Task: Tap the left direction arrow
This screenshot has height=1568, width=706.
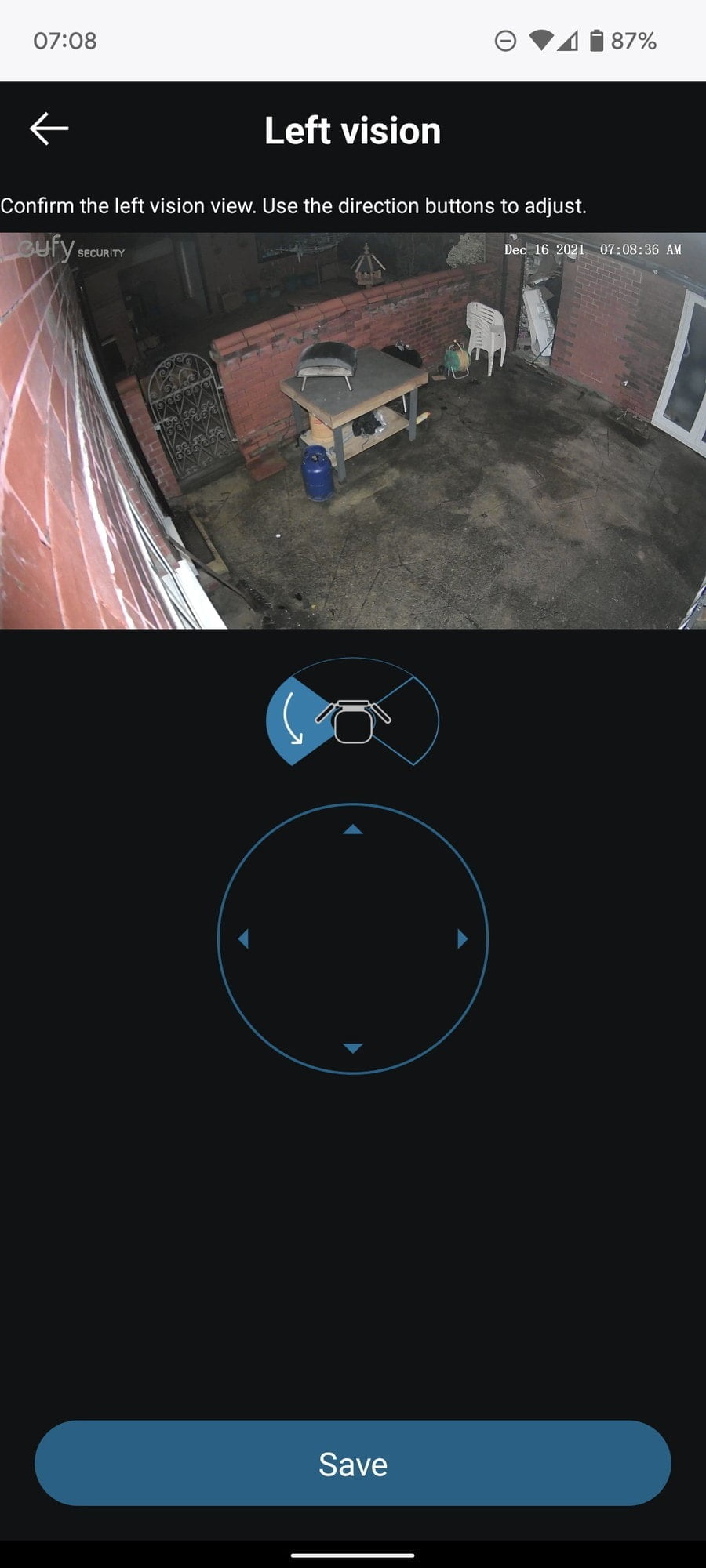Action: [243, 938]
